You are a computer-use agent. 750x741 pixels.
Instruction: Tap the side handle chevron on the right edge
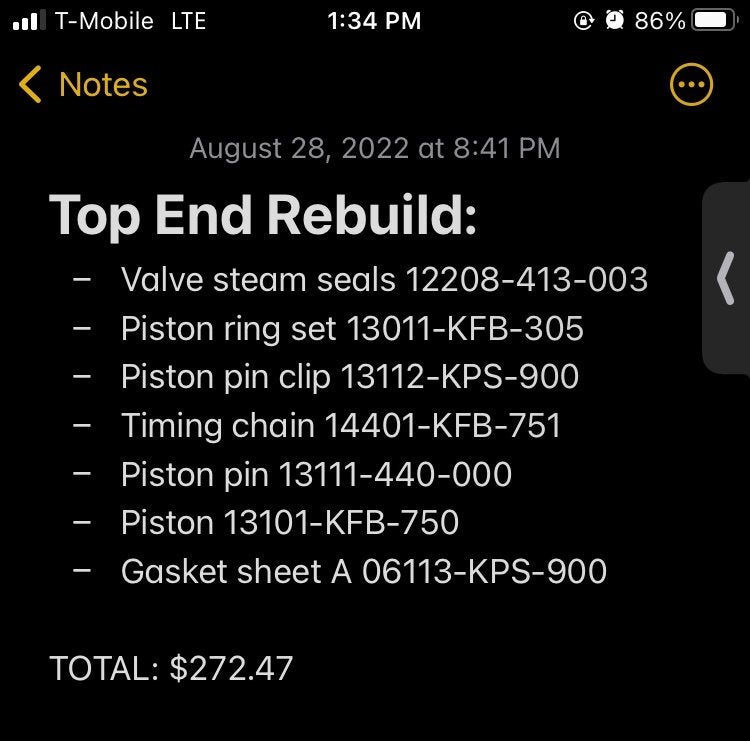727,278
